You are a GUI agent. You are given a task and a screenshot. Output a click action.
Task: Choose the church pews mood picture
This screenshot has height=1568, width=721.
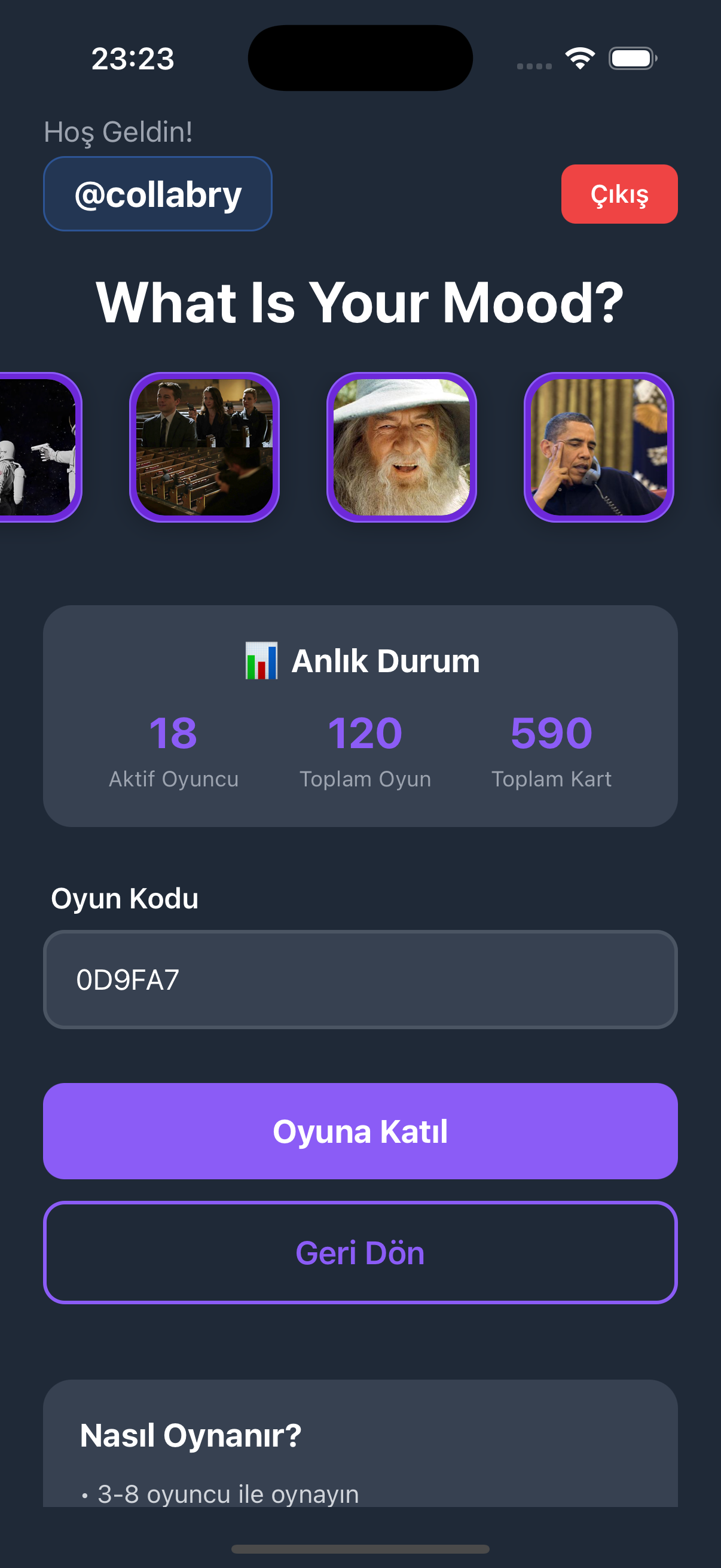[204, 447]
